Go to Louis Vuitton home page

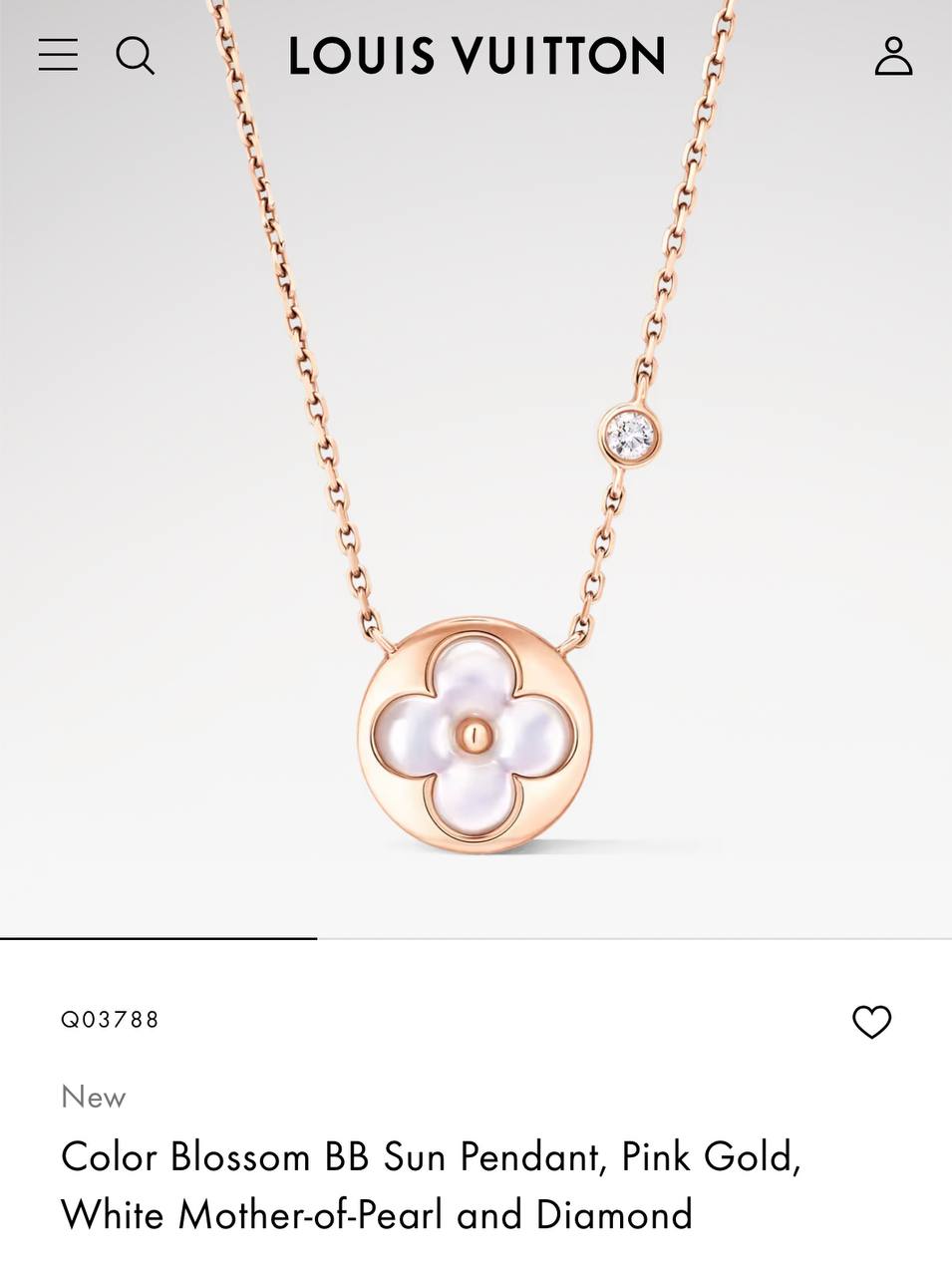[476, 56]
